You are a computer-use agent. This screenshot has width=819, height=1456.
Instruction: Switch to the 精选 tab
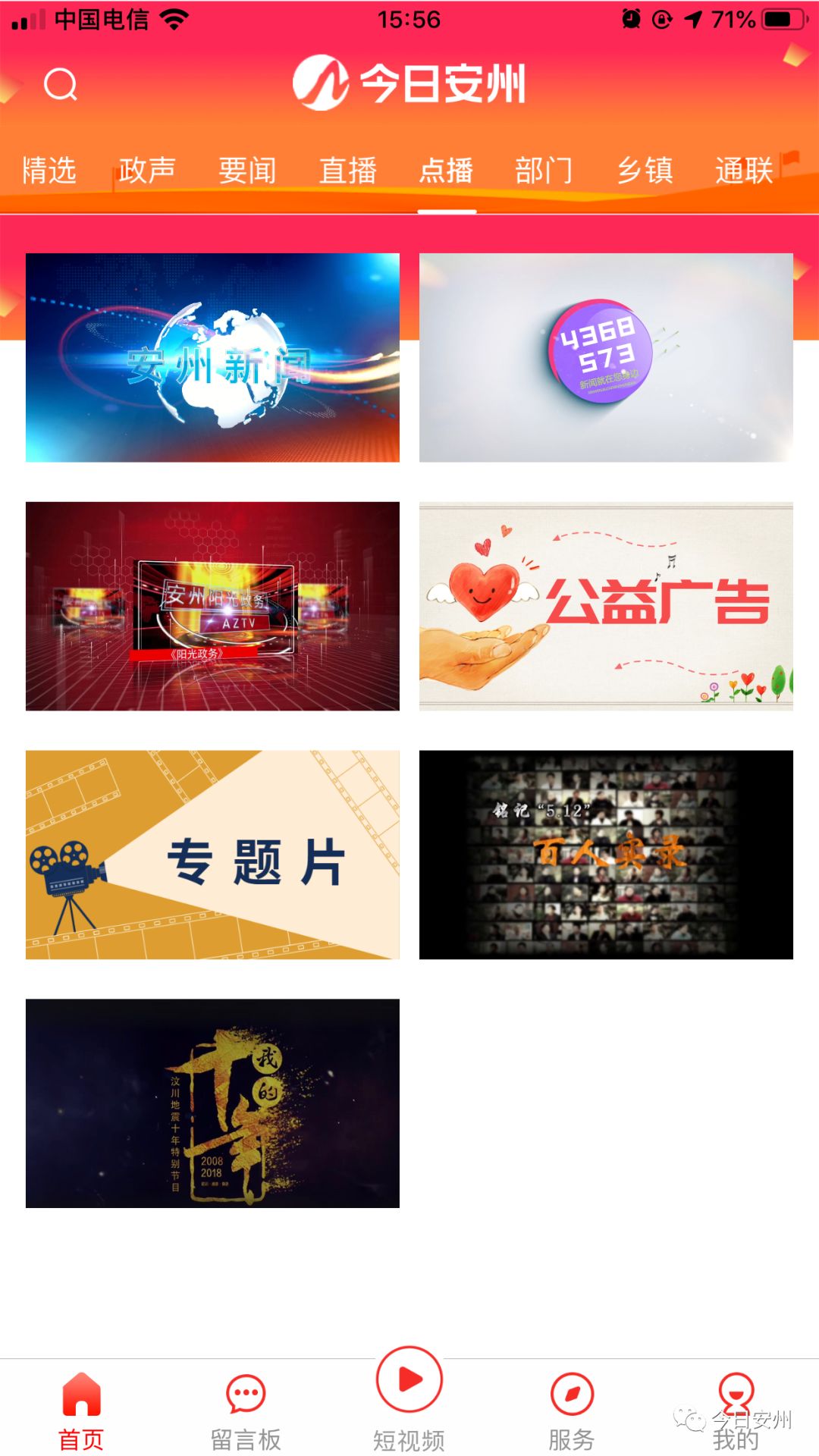pos(49,171)
